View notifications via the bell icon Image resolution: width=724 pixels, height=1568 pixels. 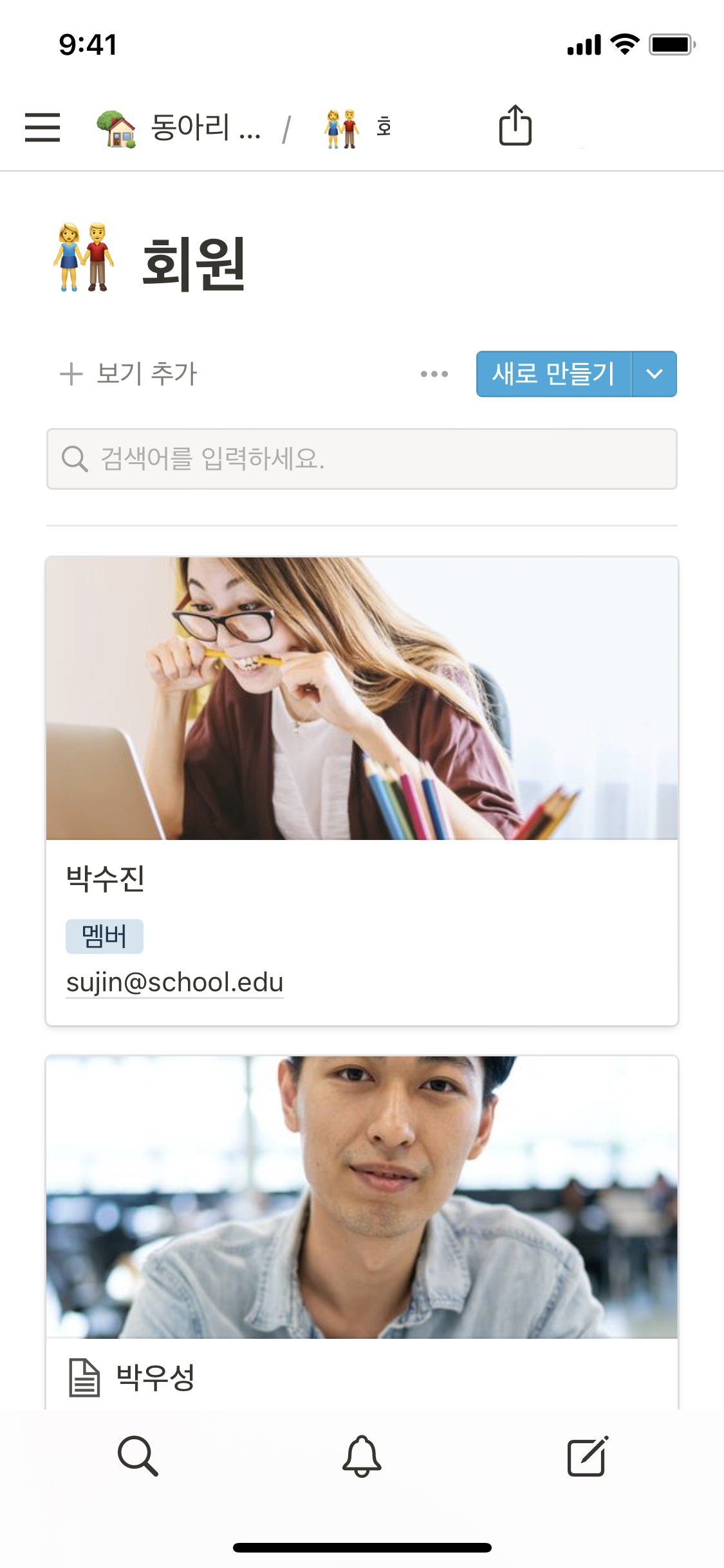362,1455
